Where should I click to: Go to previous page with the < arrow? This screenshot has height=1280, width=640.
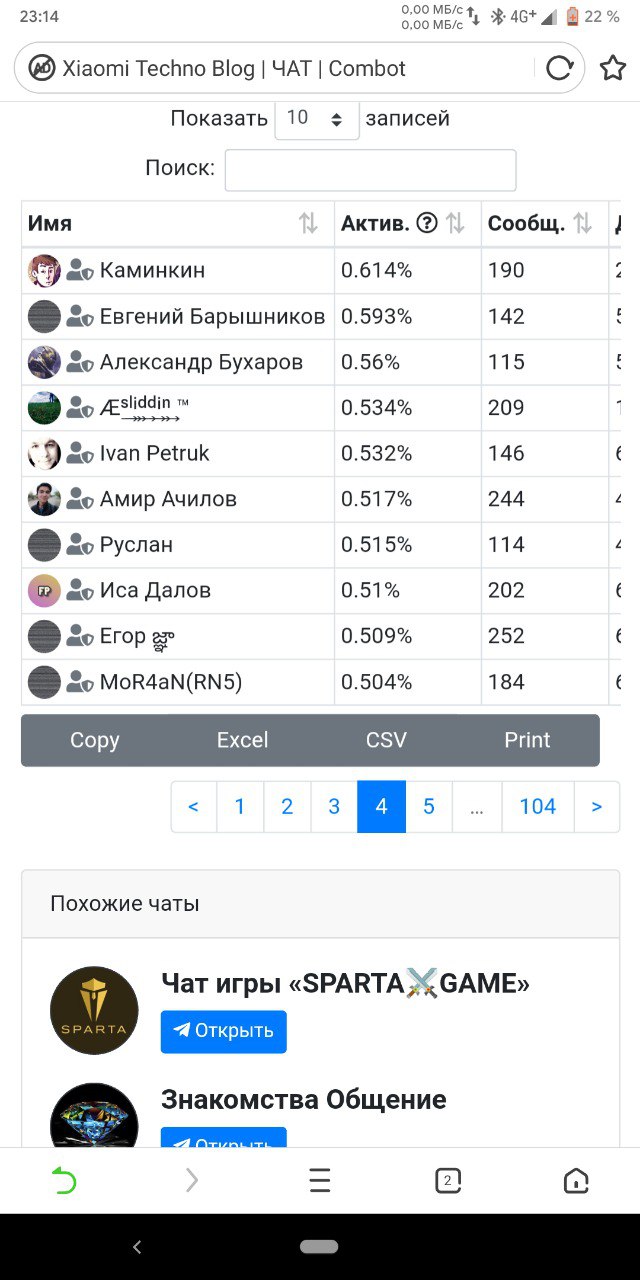click(193, 807)
